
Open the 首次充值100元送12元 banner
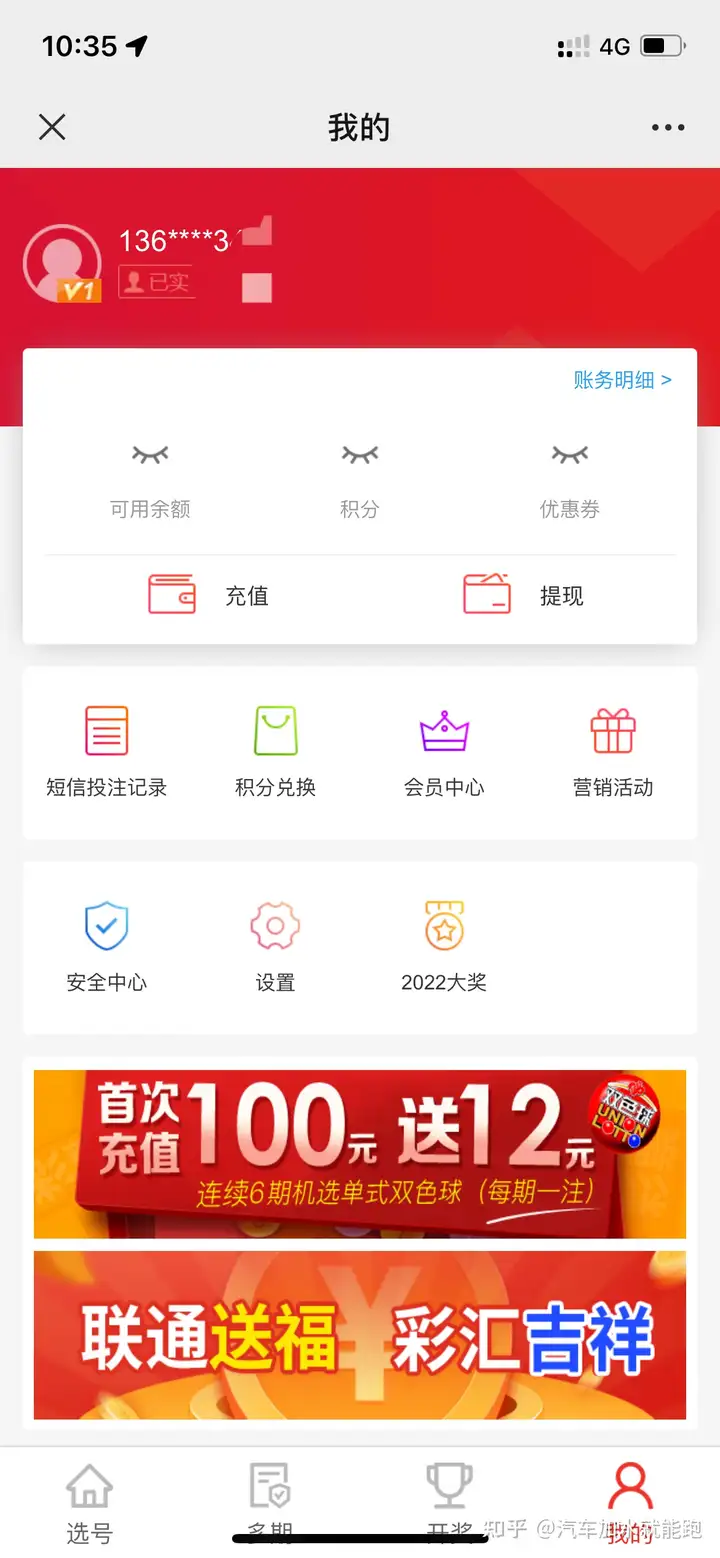click(x=360, y=1153)
